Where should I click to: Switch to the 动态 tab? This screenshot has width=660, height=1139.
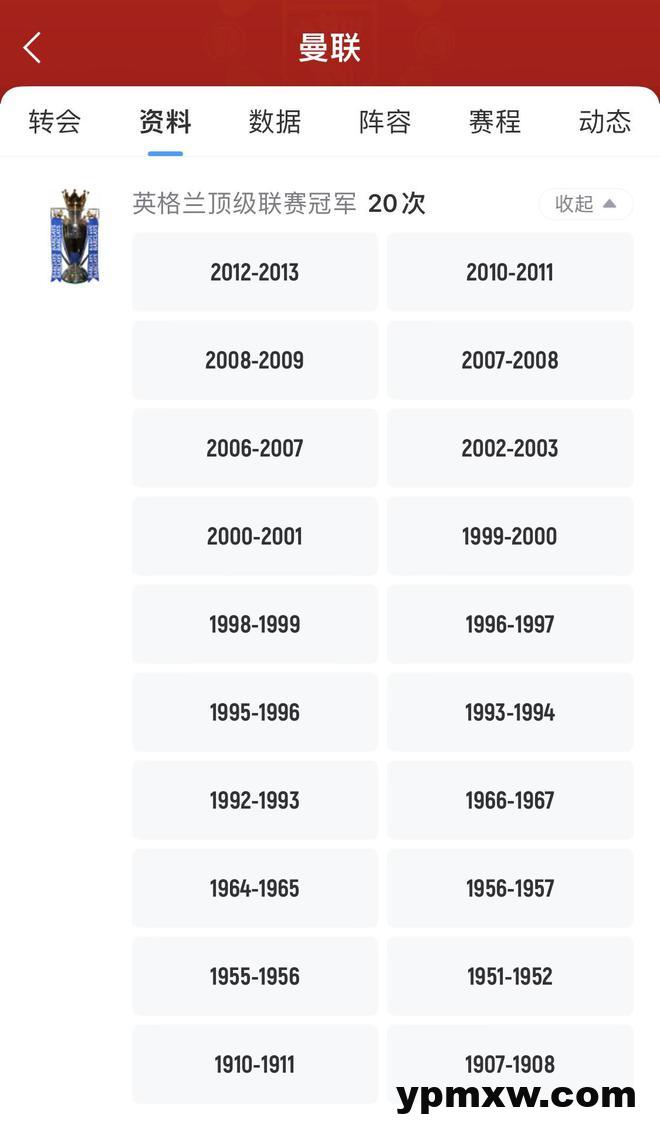coord(605,121)
